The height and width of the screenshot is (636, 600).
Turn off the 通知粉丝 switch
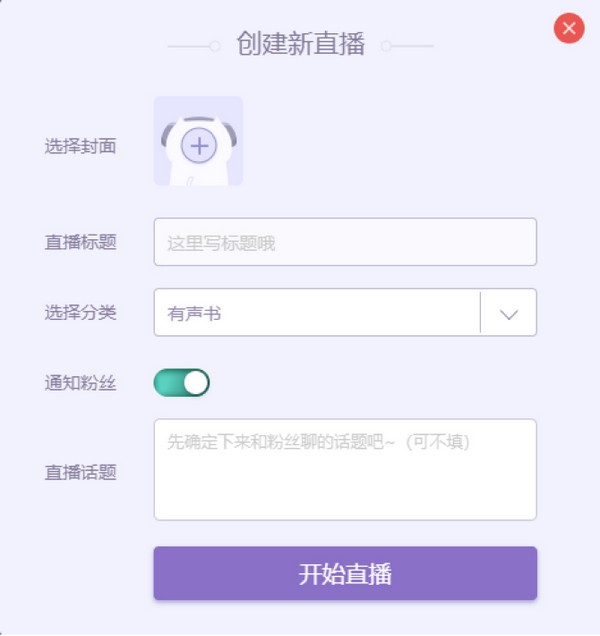click(x=181, y=382)
